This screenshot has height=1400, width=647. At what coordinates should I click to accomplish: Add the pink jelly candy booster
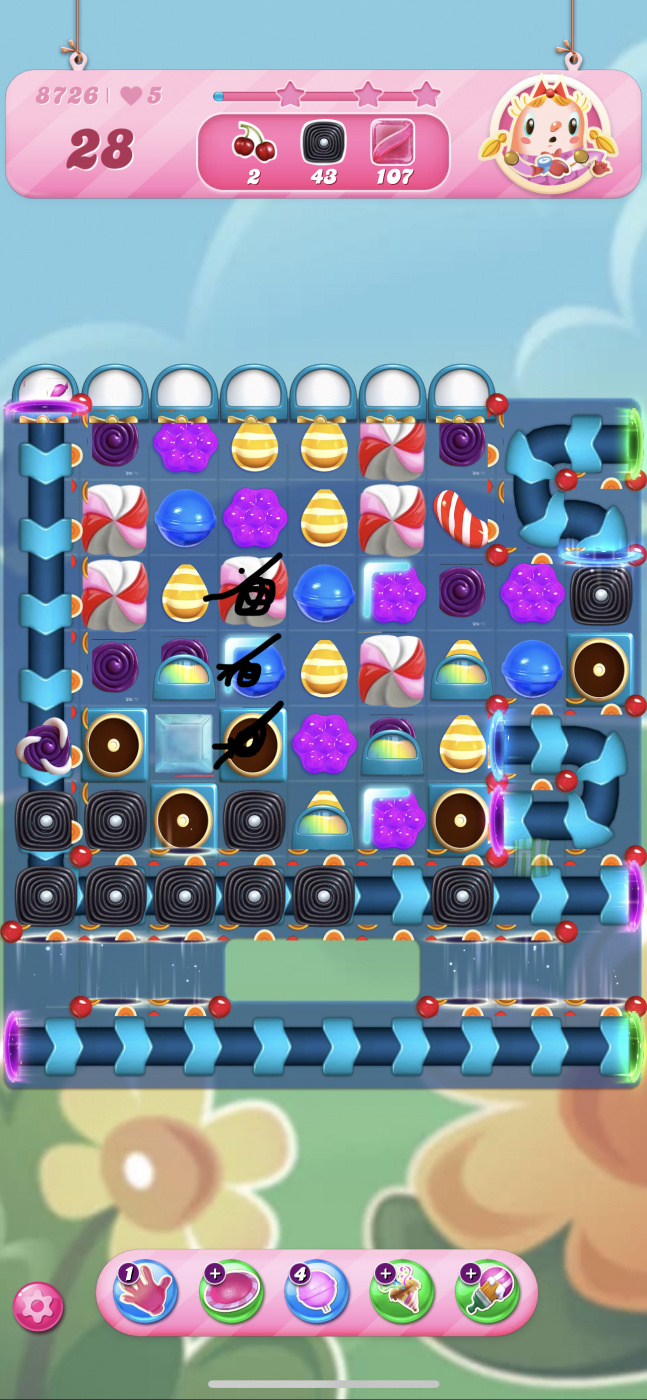(232, 1291)
